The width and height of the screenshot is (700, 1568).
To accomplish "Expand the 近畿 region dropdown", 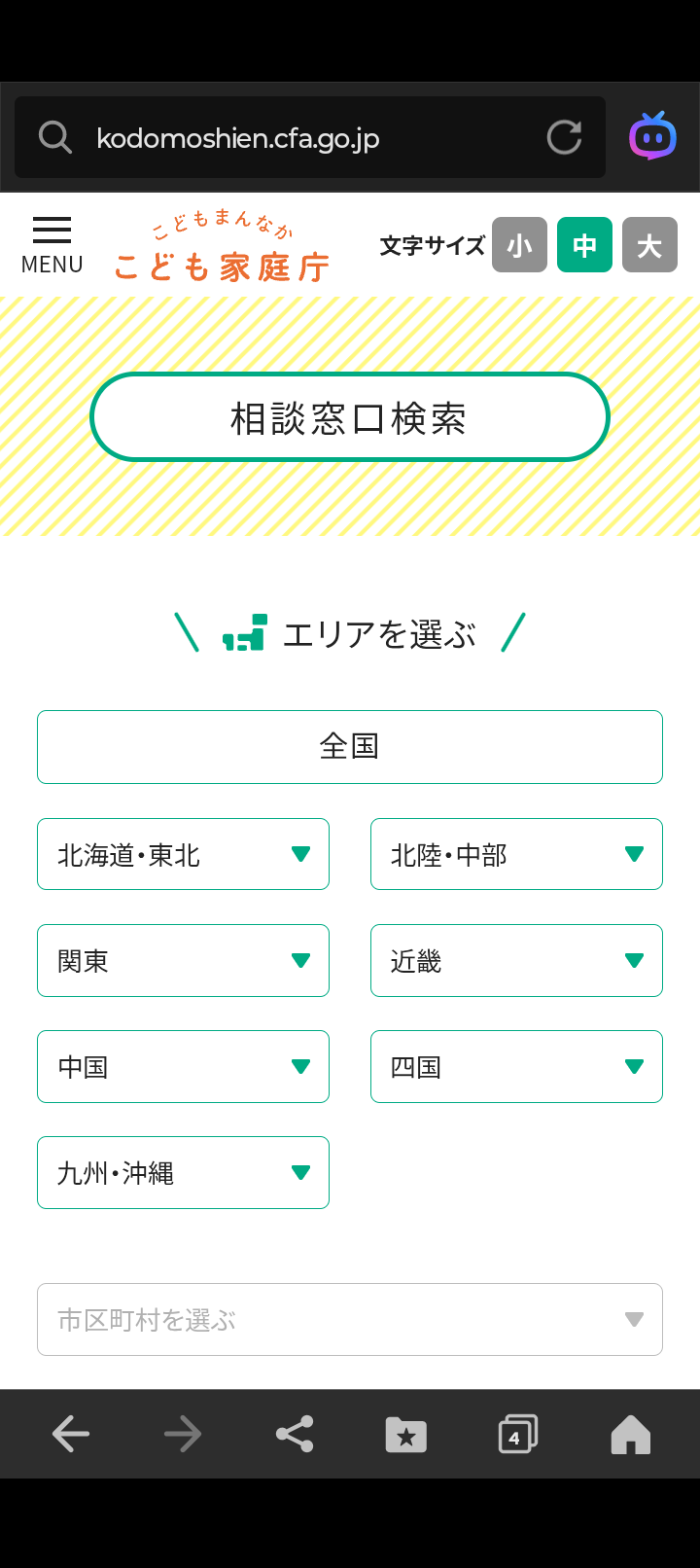I will [516, 960].
